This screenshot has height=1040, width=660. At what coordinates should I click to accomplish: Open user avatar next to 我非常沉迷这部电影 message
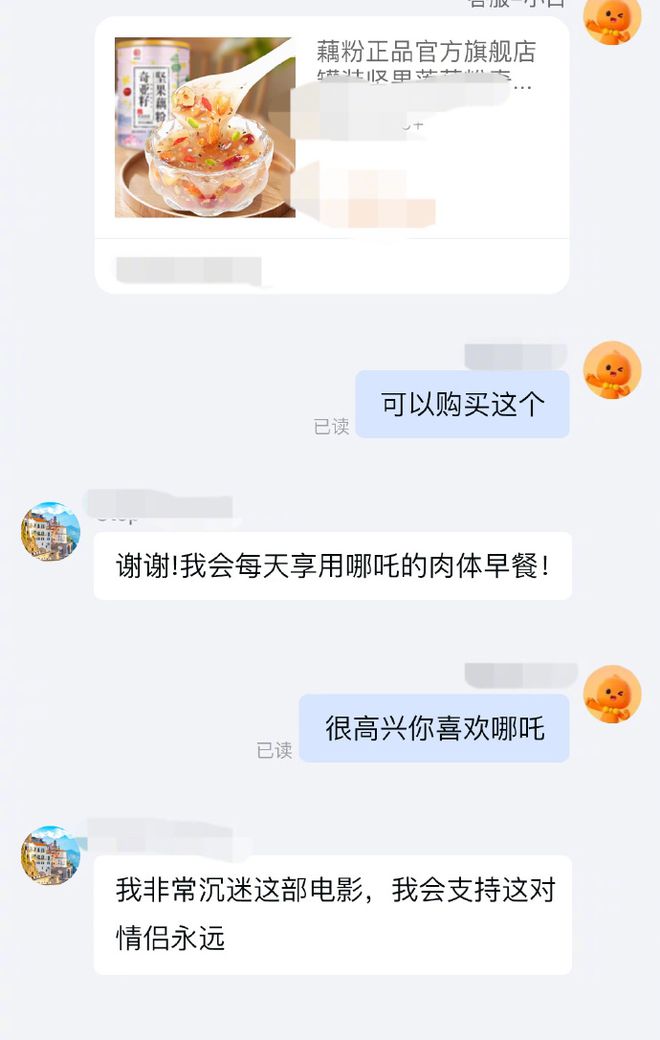pos(50,855)
